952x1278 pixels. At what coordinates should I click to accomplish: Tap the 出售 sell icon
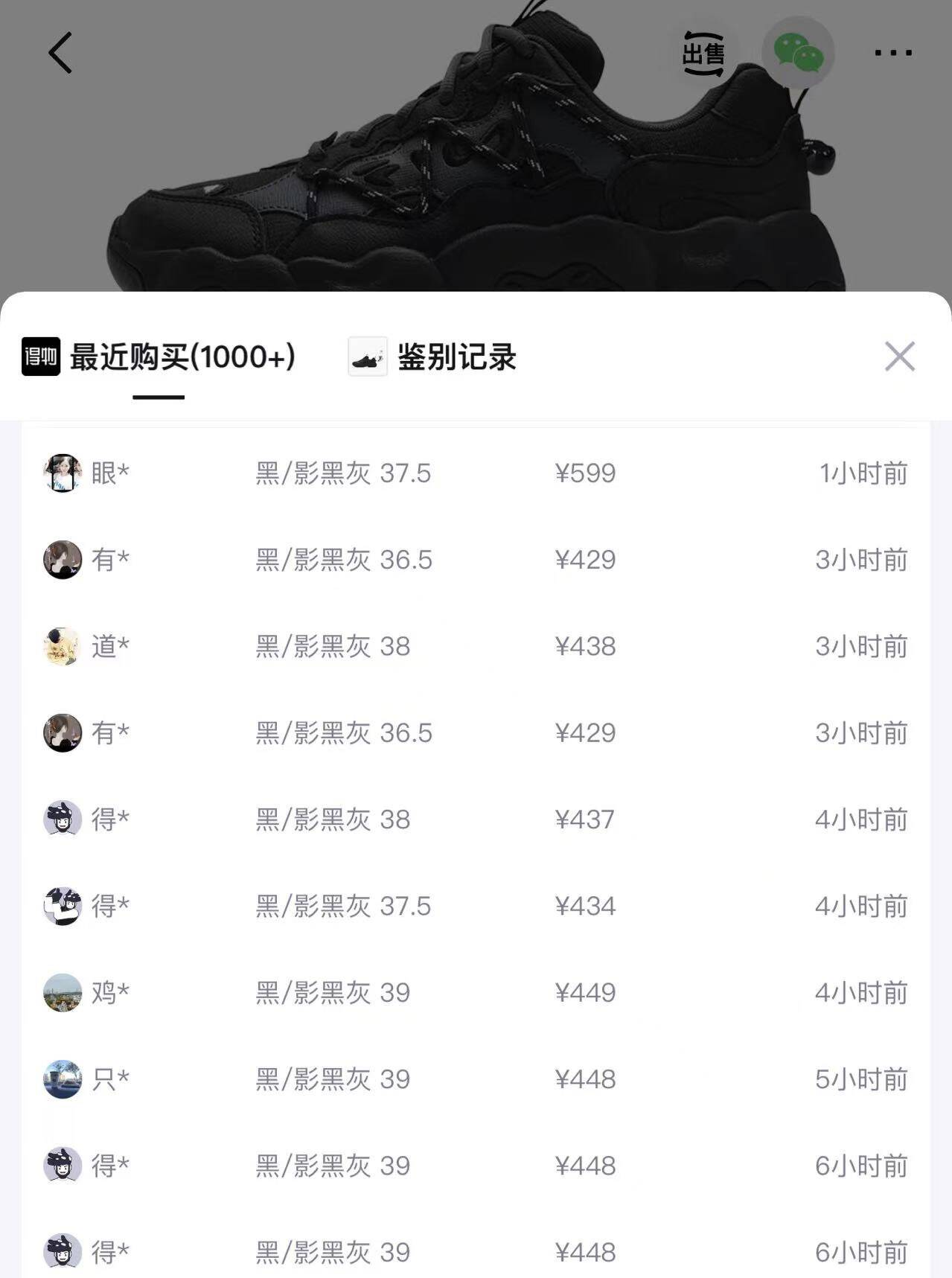point(703,54)
